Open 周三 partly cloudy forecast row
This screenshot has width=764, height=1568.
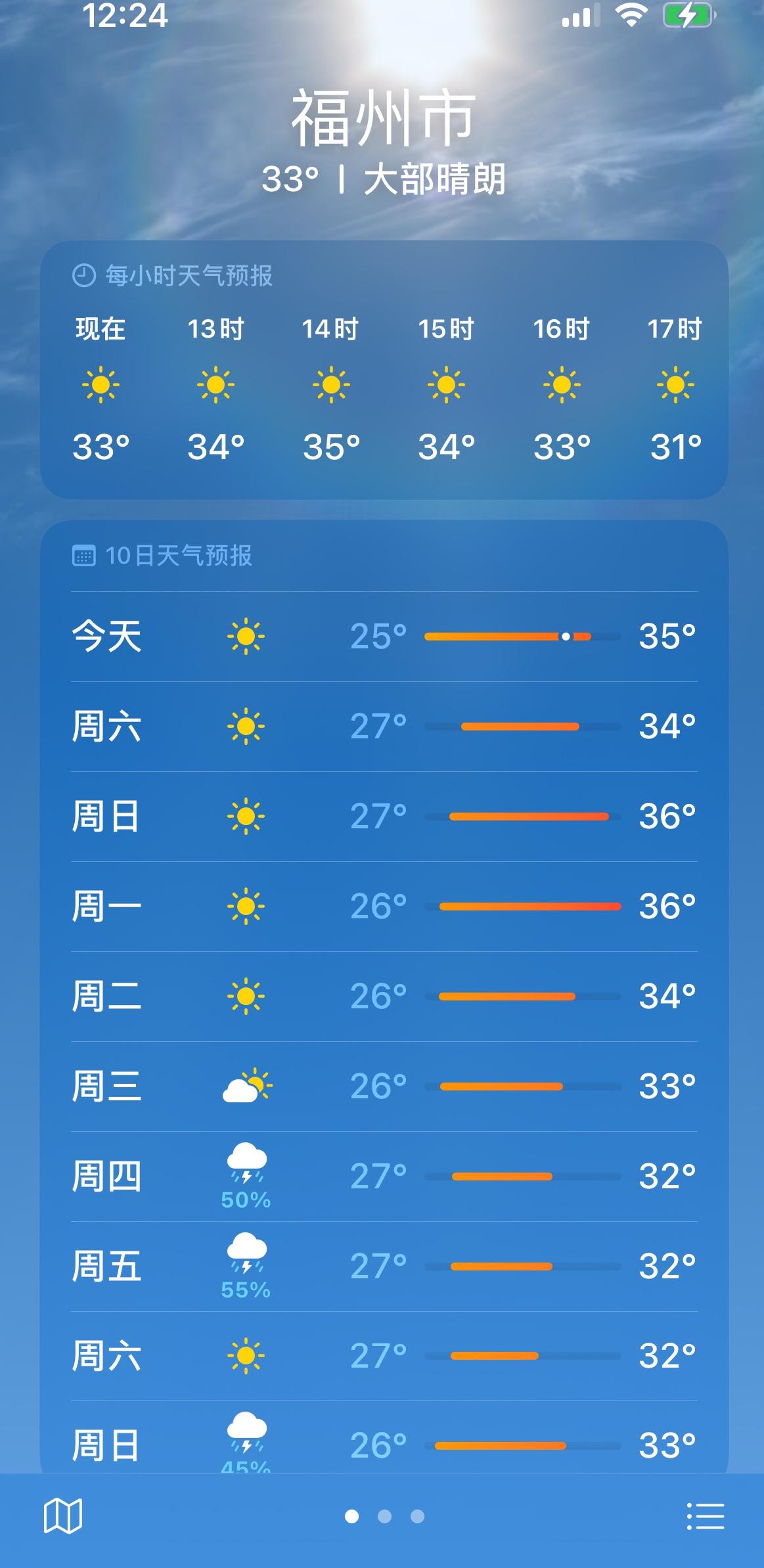coord(384,1086)
